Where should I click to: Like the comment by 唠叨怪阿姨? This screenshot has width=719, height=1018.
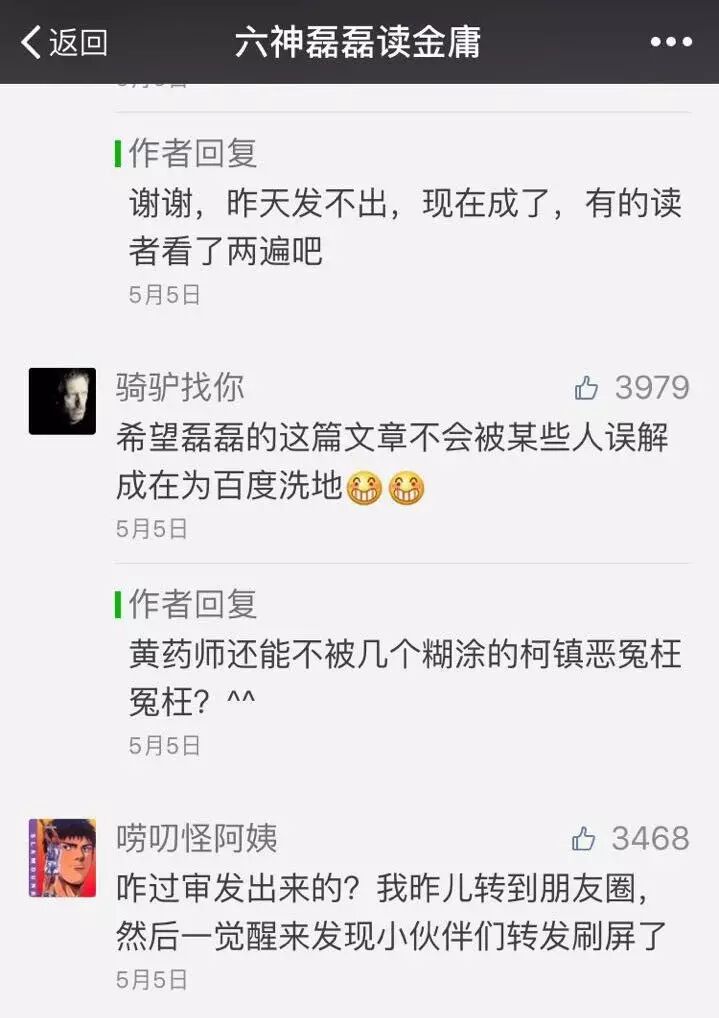584,839
